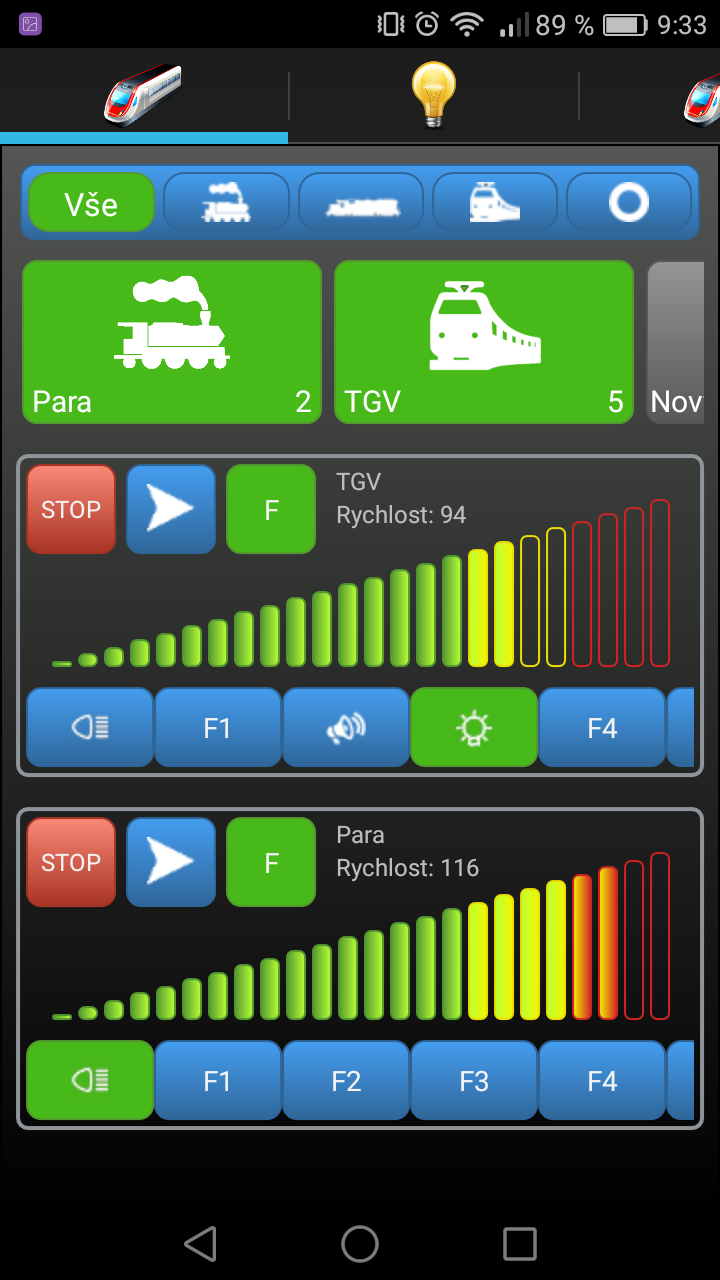This screenshot has width=720, height=1280.
Task: Filter by steam locomotives
Action: 226,204
